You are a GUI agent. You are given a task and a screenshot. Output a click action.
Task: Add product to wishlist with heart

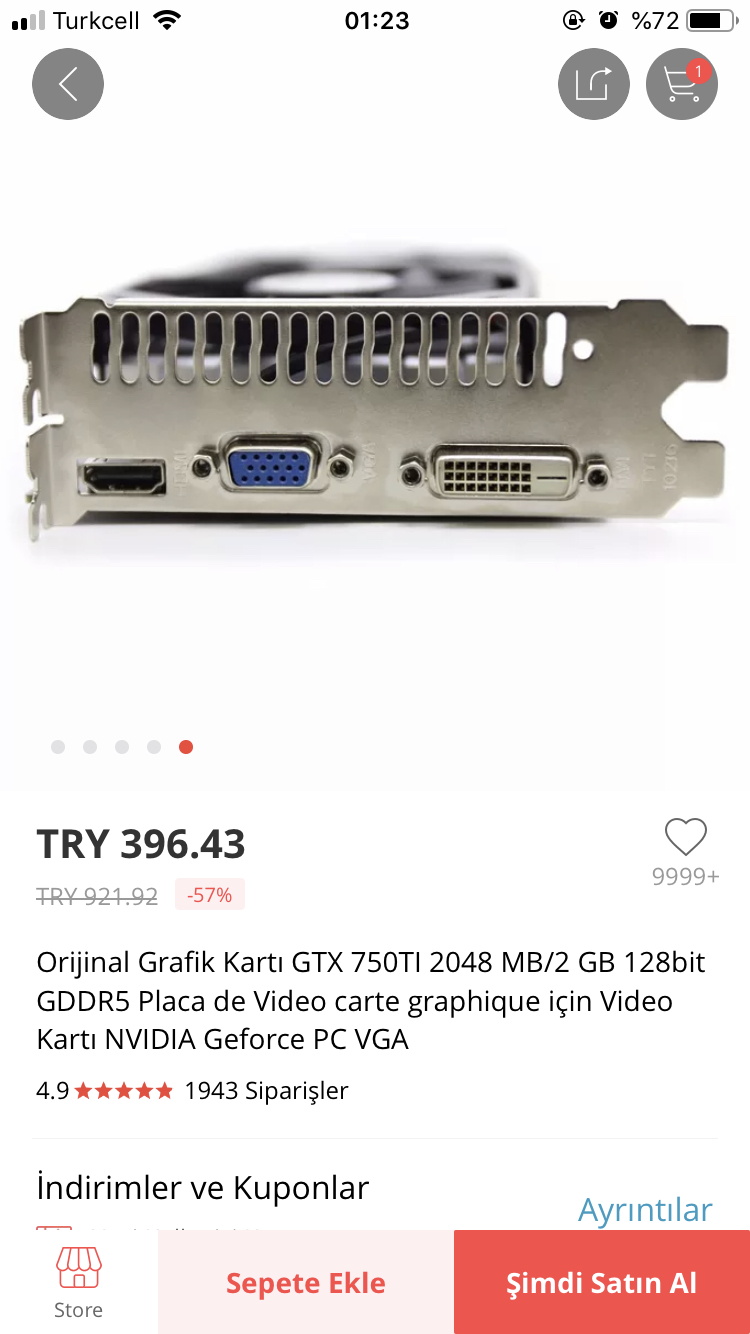pos(685,838)
